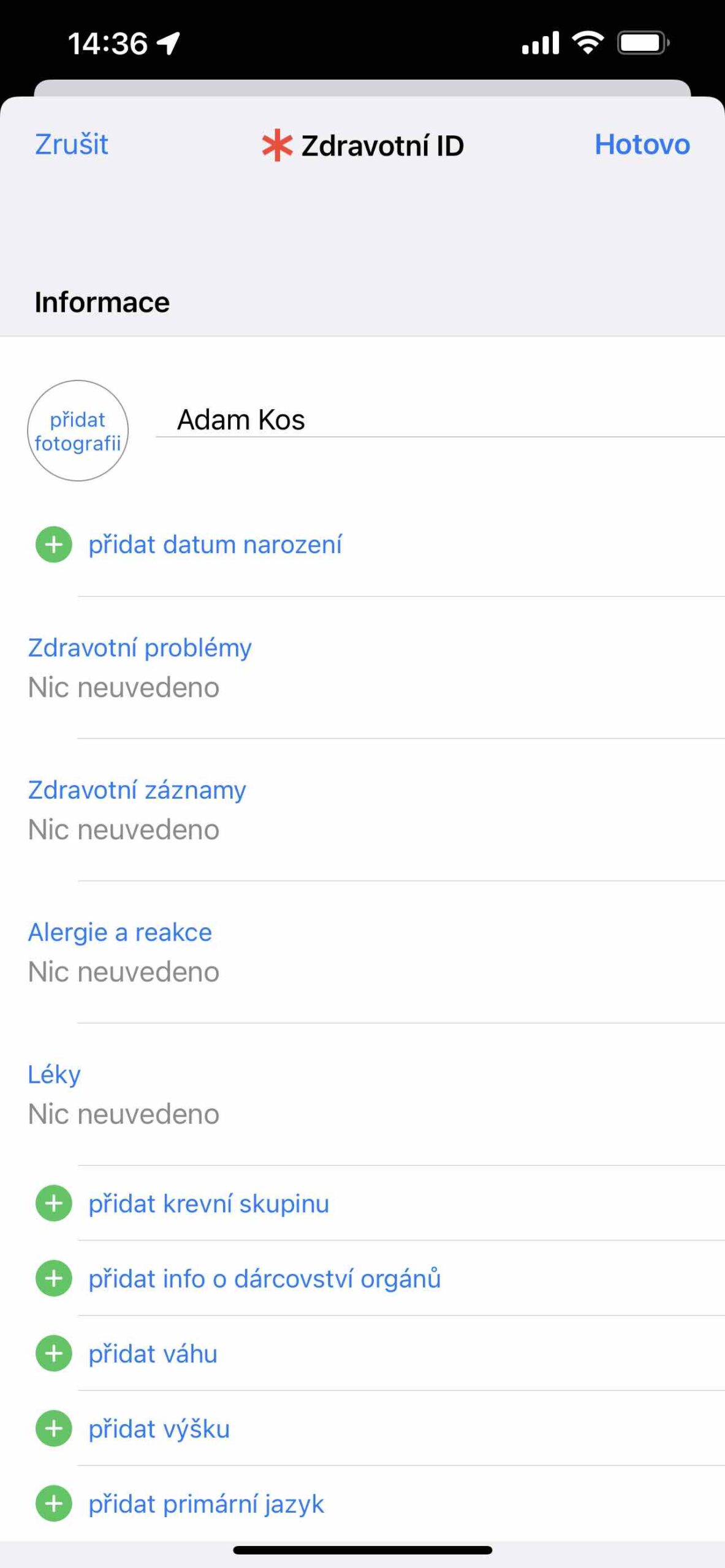Open the 'Zdravotní záznamy' entry
This screenshot has height=1568, width=725.
[x=136, y=789]
